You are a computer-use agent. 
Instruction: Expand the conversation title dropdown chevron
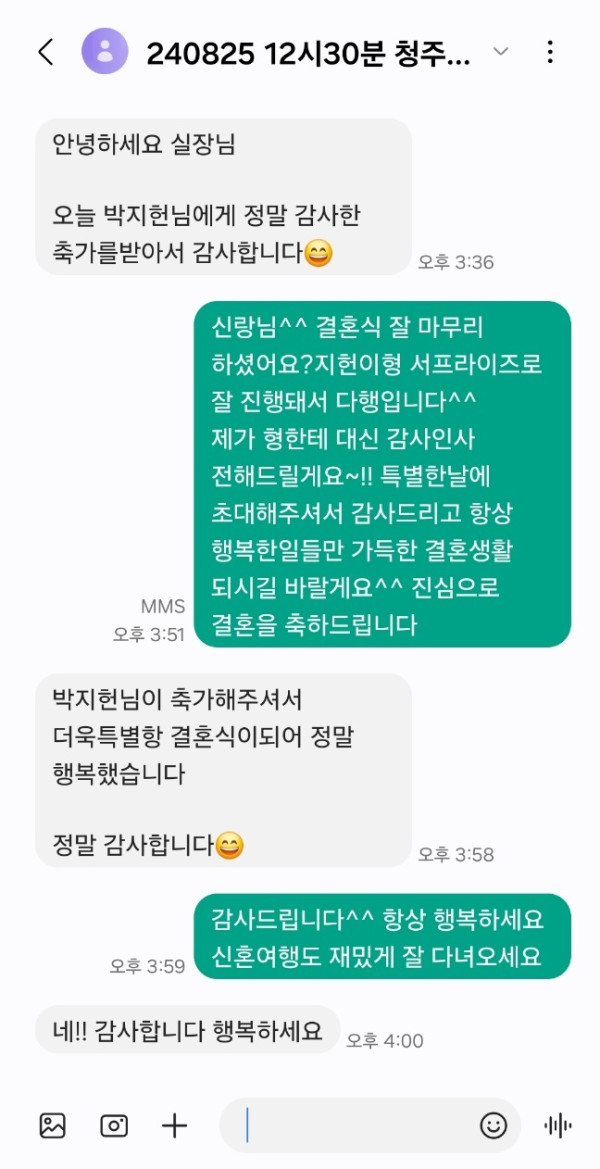(x=501, y=52)
